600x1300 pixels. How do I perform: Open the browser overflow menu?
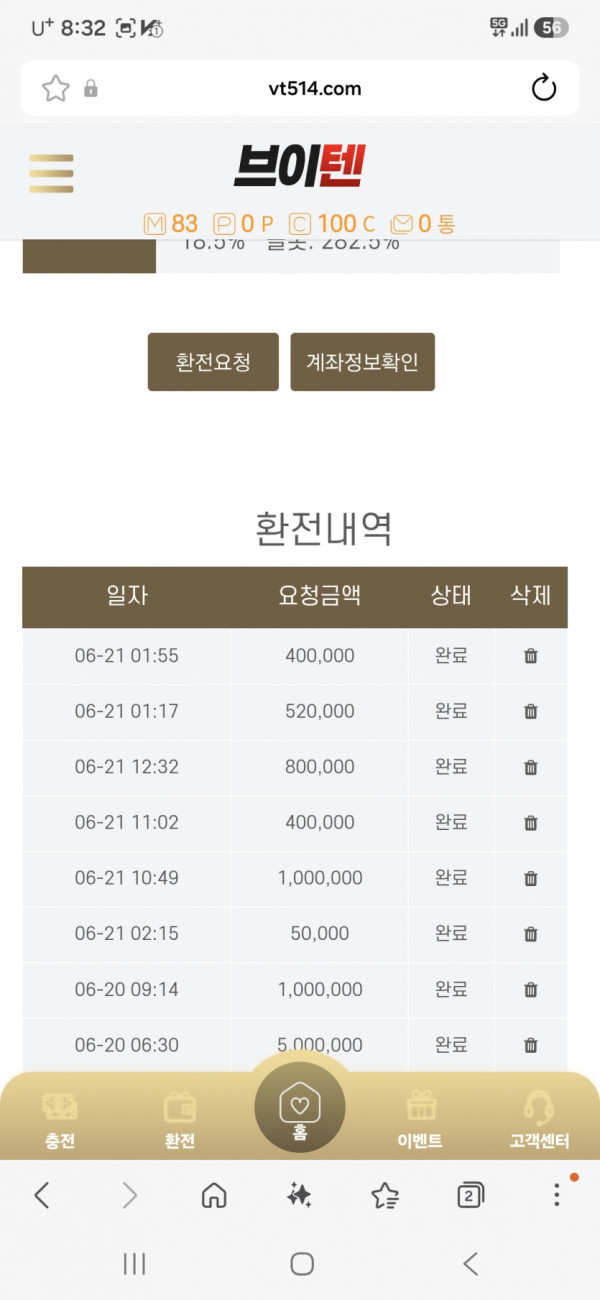[558, 1194]
